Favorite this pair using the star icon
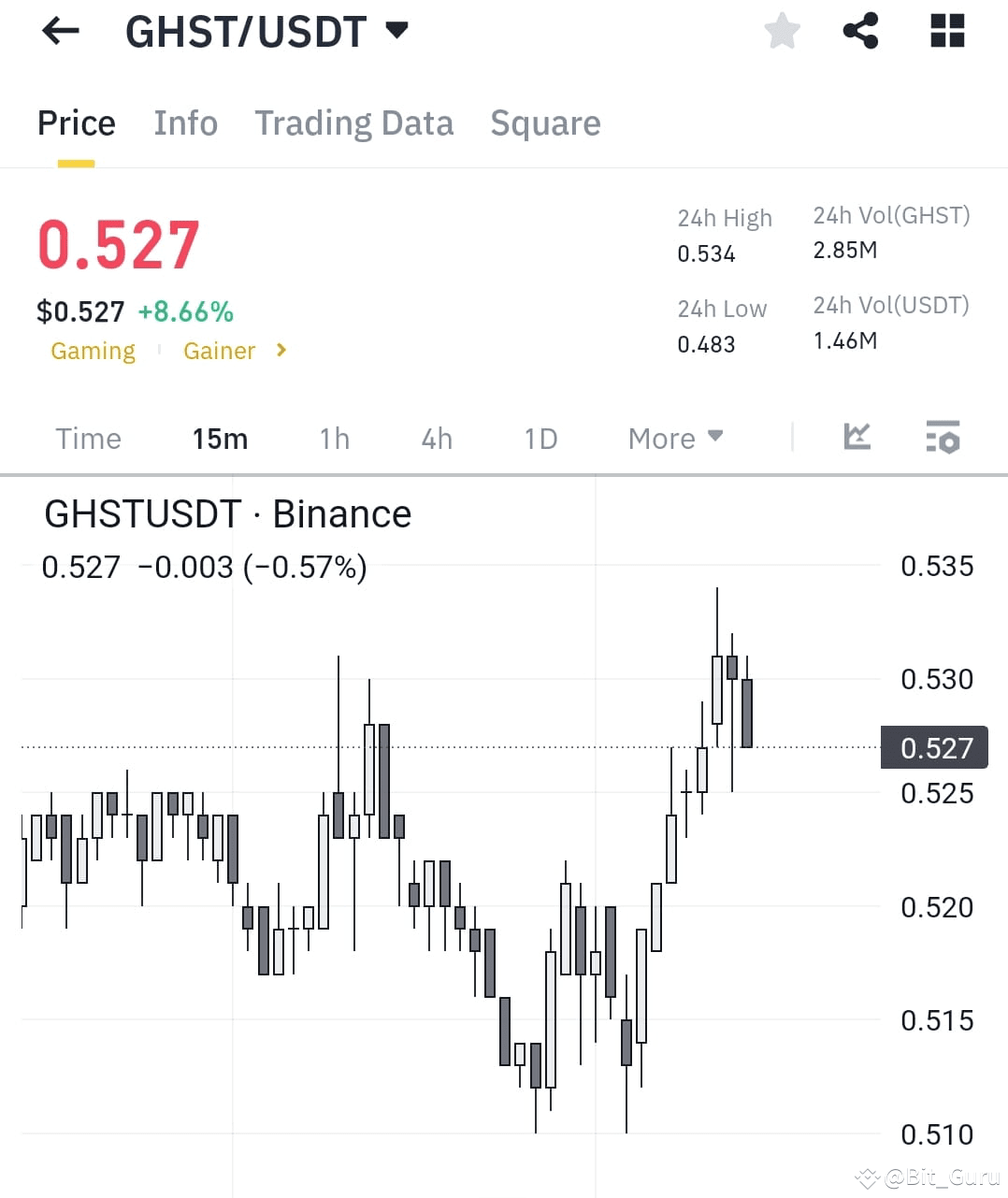Viewport: 1008px width, 1198px height. [x=782, y=31]
